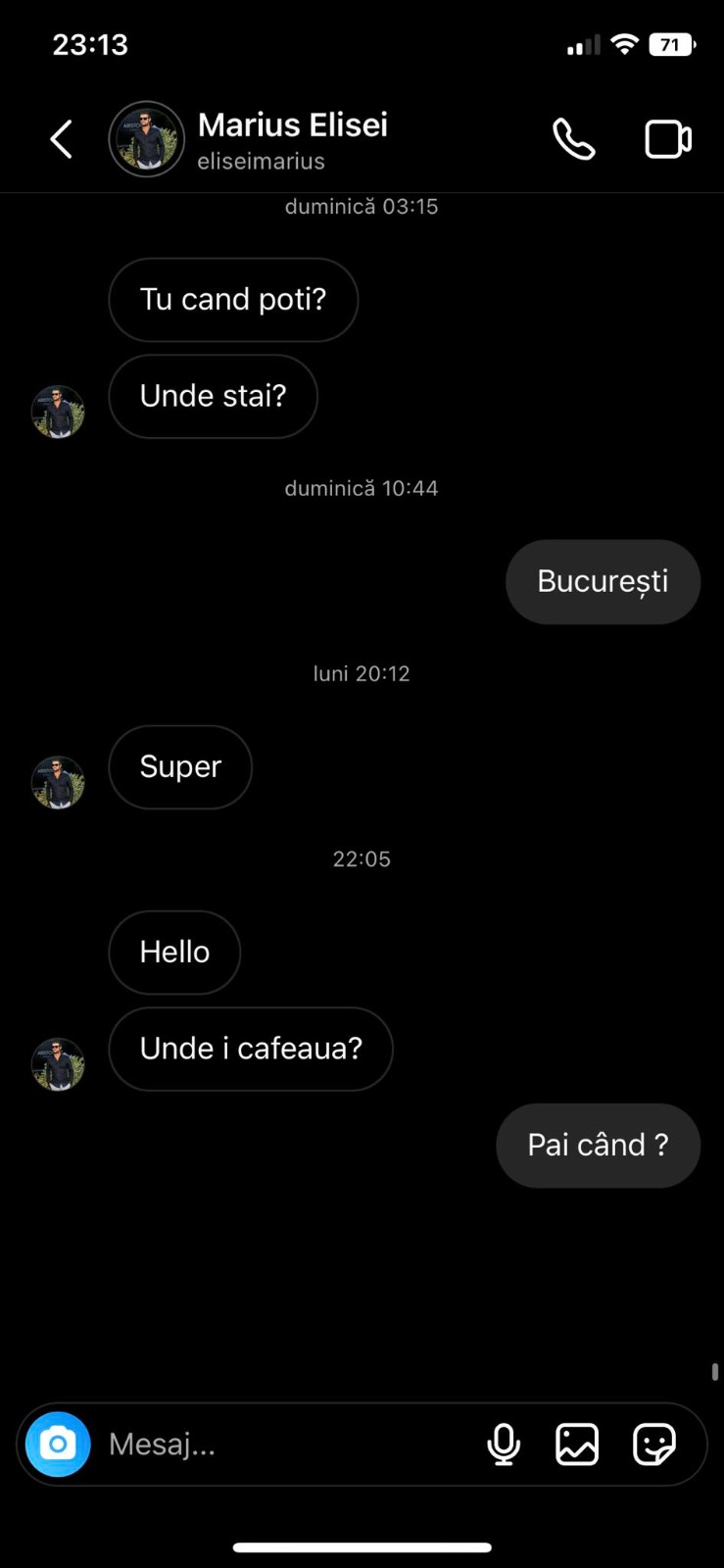
Task: Record a voice message with the microphone
Action: [504, 1444]
